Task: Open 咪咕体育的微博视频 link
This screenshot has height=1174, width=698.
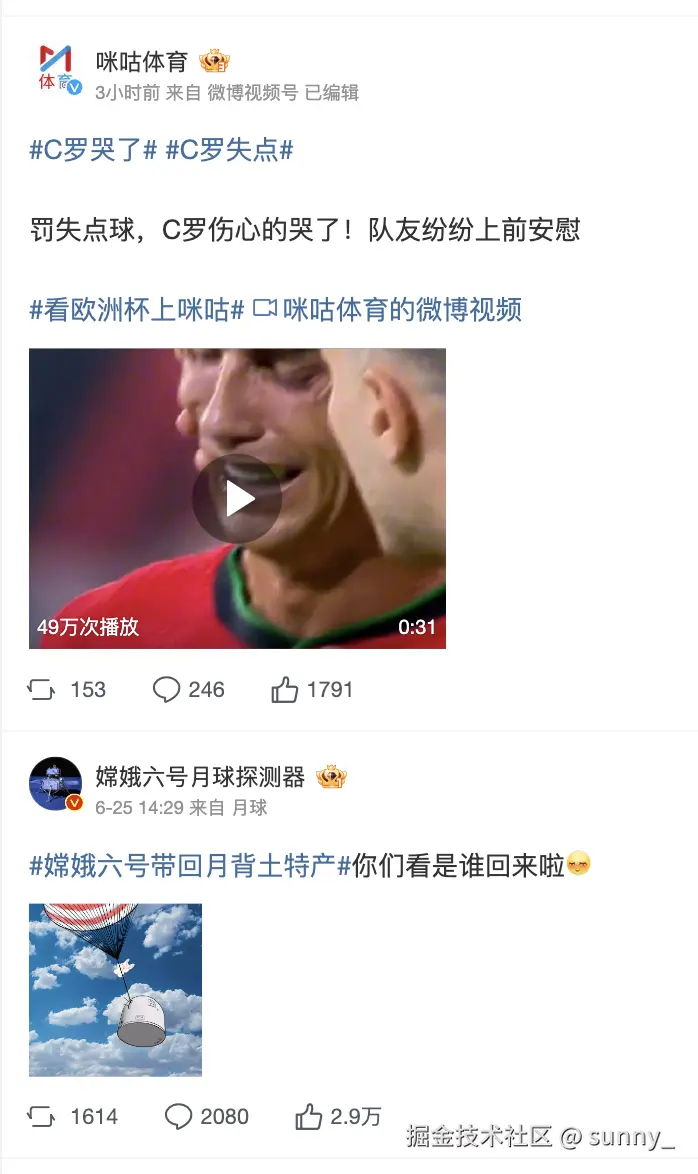Action: tap(389, 309)
